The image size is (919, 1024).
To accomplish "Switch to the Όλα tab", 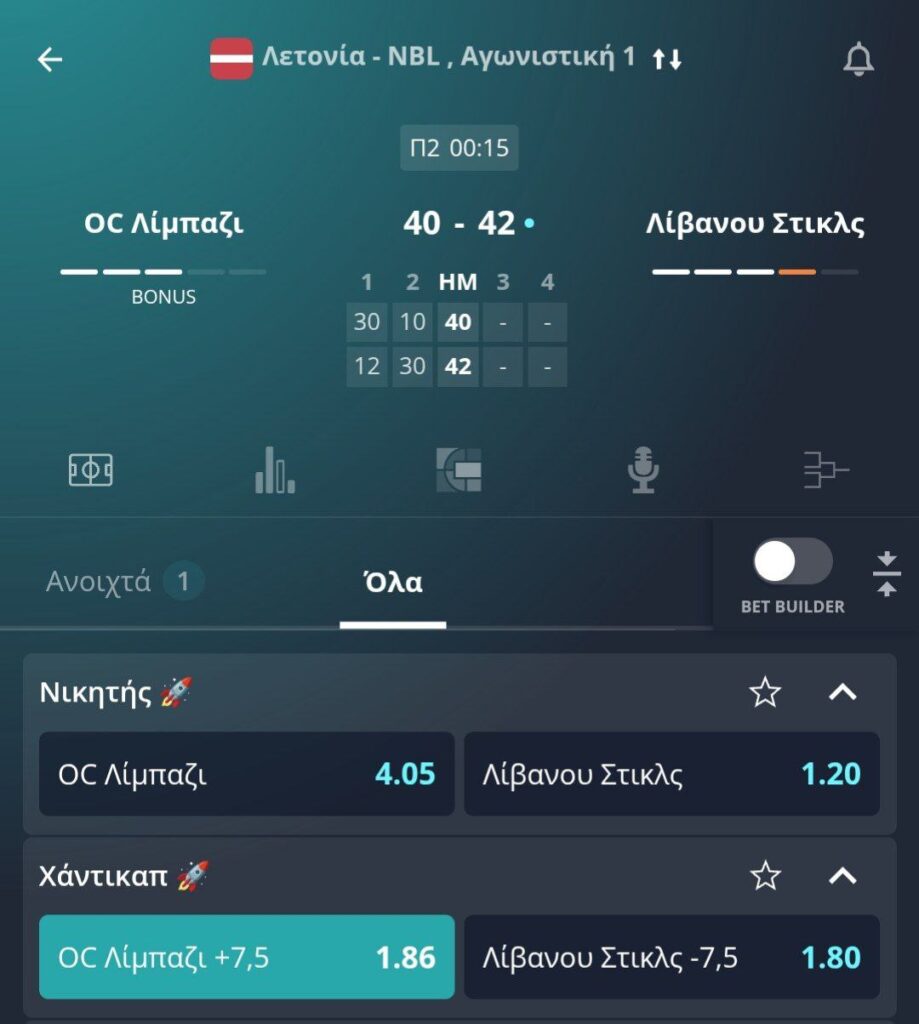I will click(392, 582).
